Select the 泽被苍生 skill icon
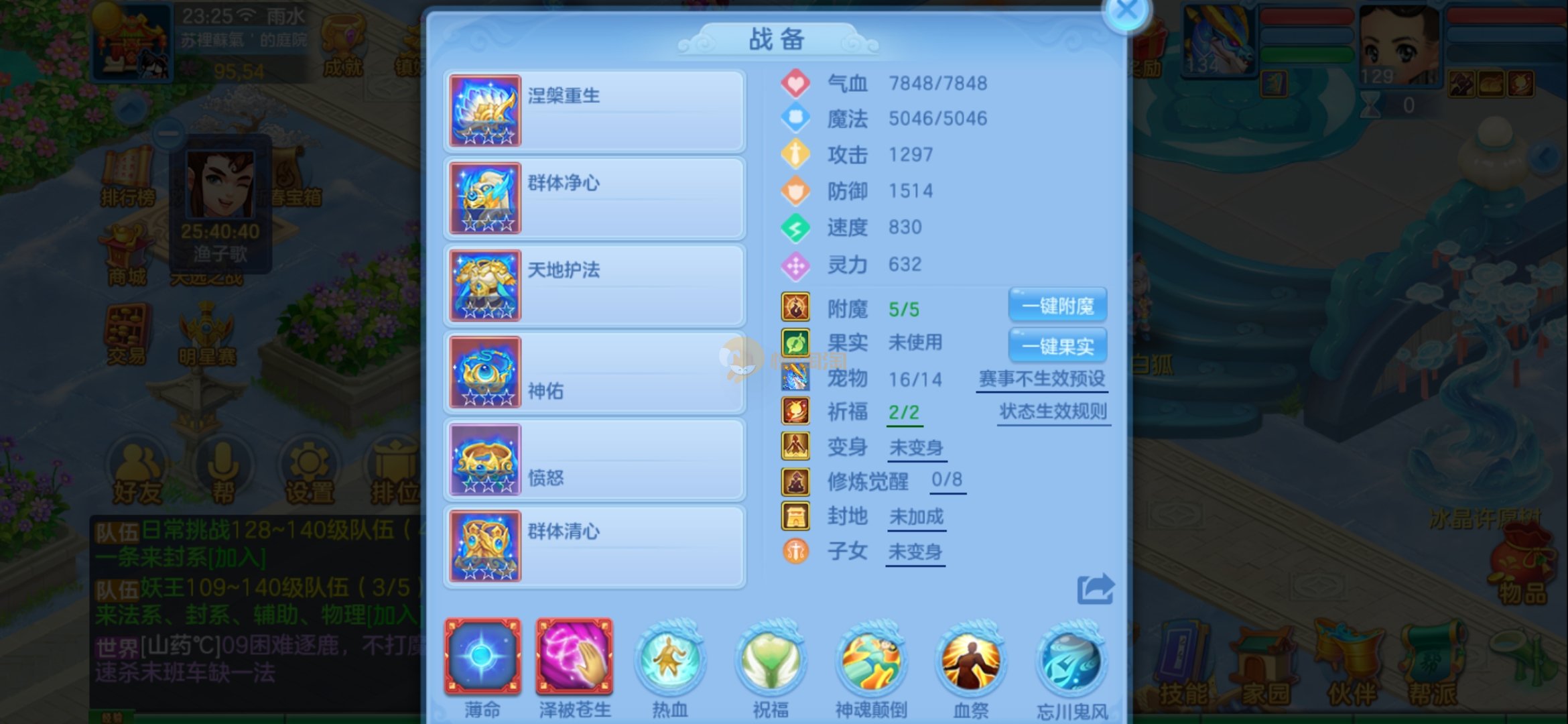This screenshot has height=724, width=1568. (x=574, y=657)
